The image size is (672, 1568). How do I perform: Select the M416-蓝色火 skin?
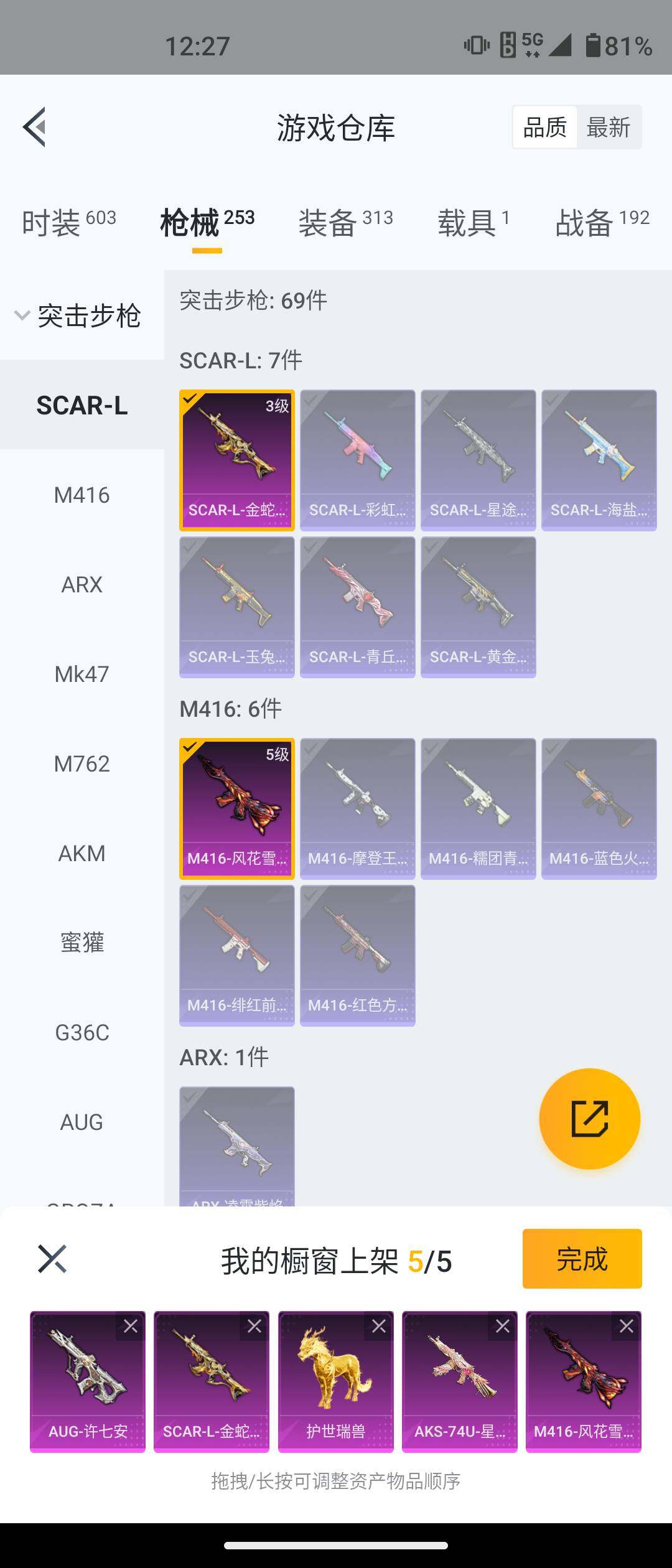coord(599,809)
